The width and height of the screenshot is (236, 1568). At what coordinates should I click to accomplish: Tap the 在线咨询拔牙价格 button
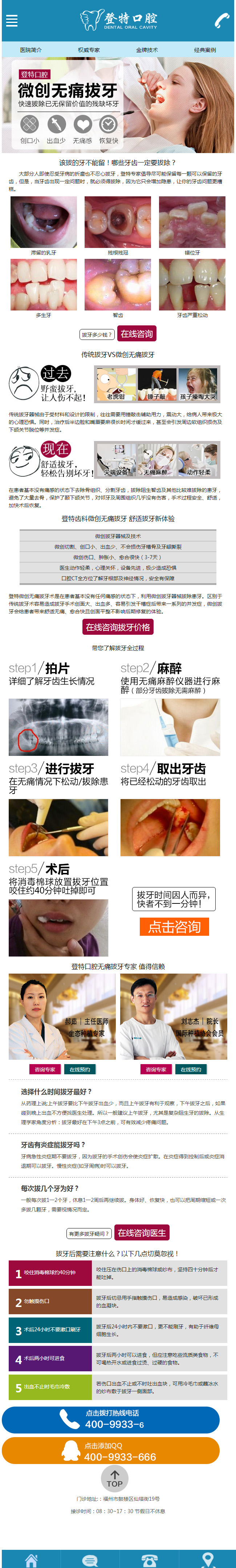coord(118,627)
